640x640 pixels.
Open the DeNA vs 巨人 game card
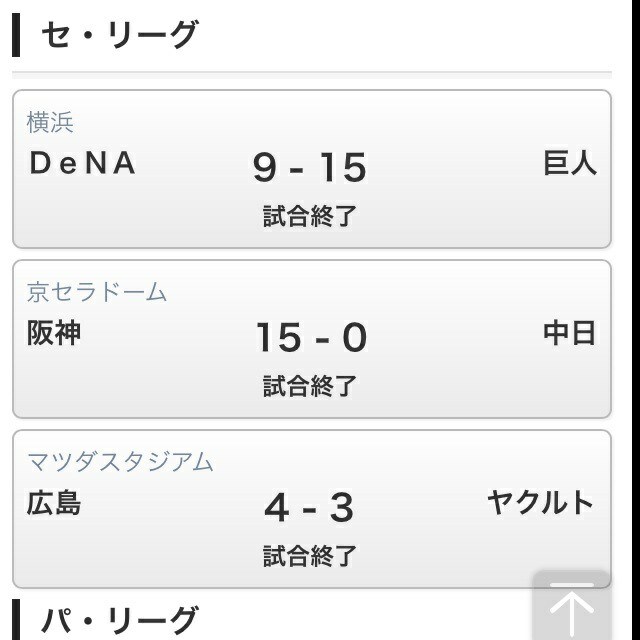[x=311, y=169]
